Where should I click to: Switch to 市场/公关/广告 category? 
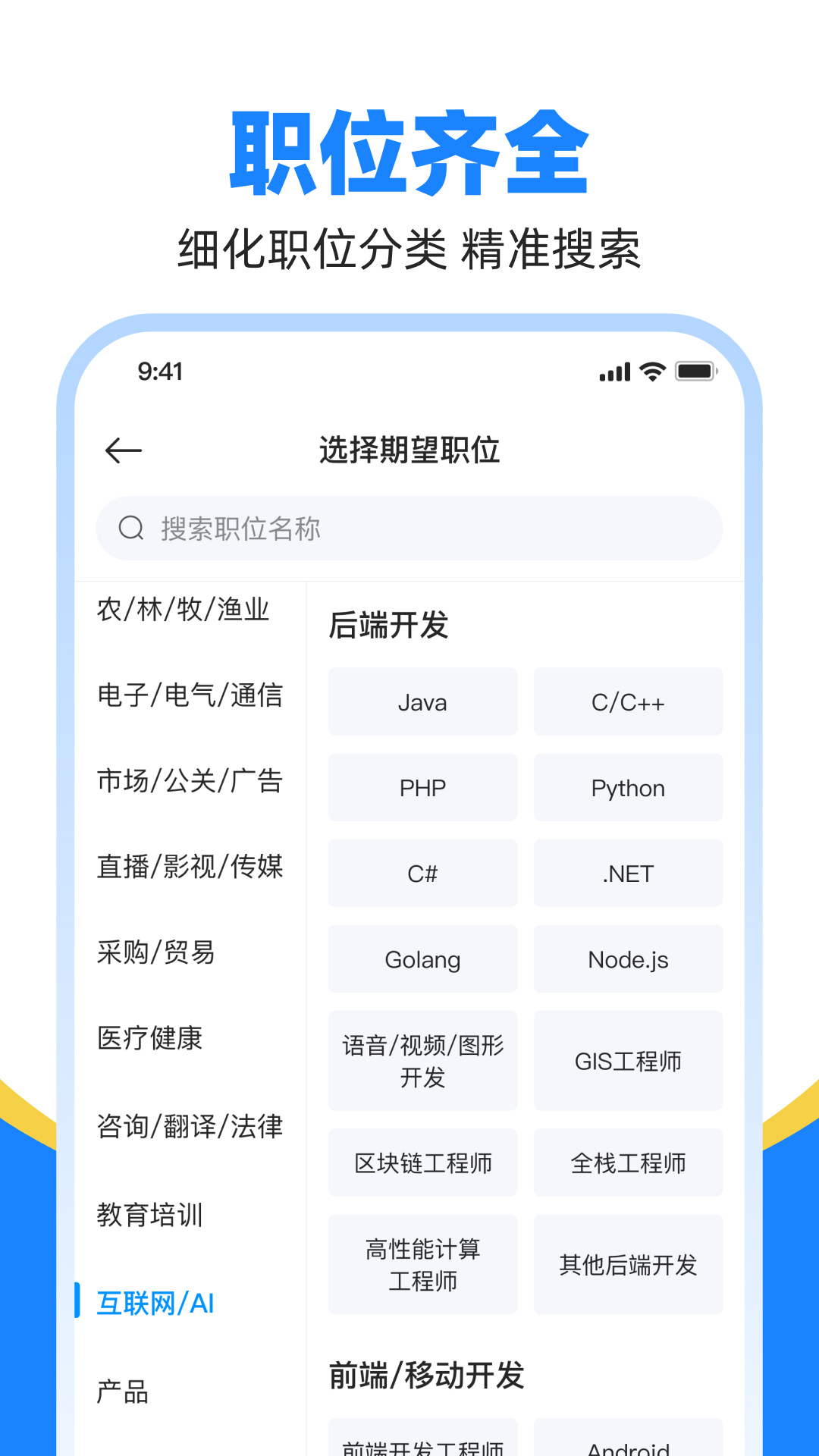pyautogui.click(x=189, y=780)
